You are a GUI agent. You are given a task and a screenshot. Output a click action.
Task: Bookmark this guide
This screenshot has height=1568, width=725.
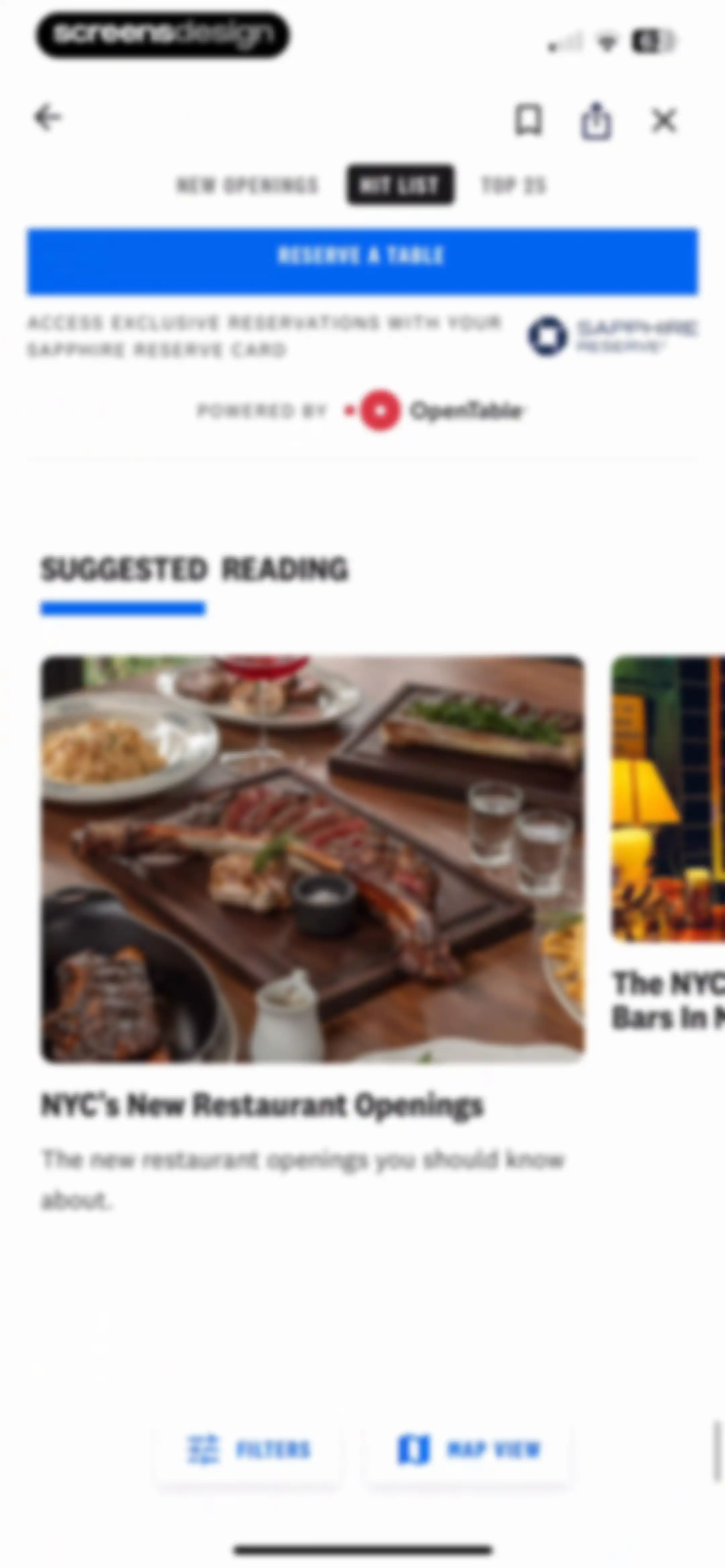click(528, 119)
